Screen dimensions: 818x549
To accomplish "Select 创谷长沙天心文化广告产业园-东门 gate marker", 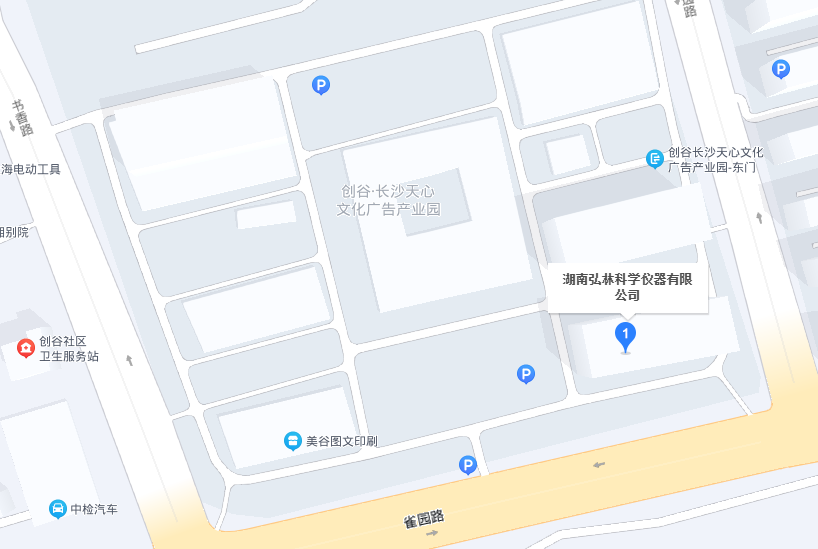I will click(x=655, y=159).
